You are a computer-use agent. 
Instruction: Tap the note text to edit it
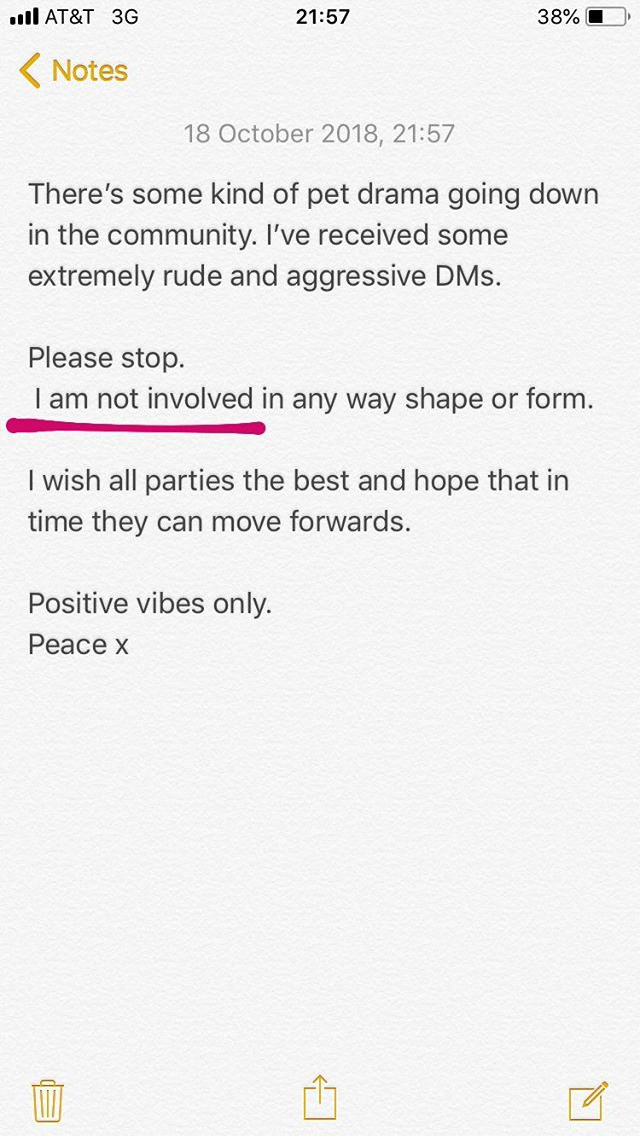click(313, 419)
